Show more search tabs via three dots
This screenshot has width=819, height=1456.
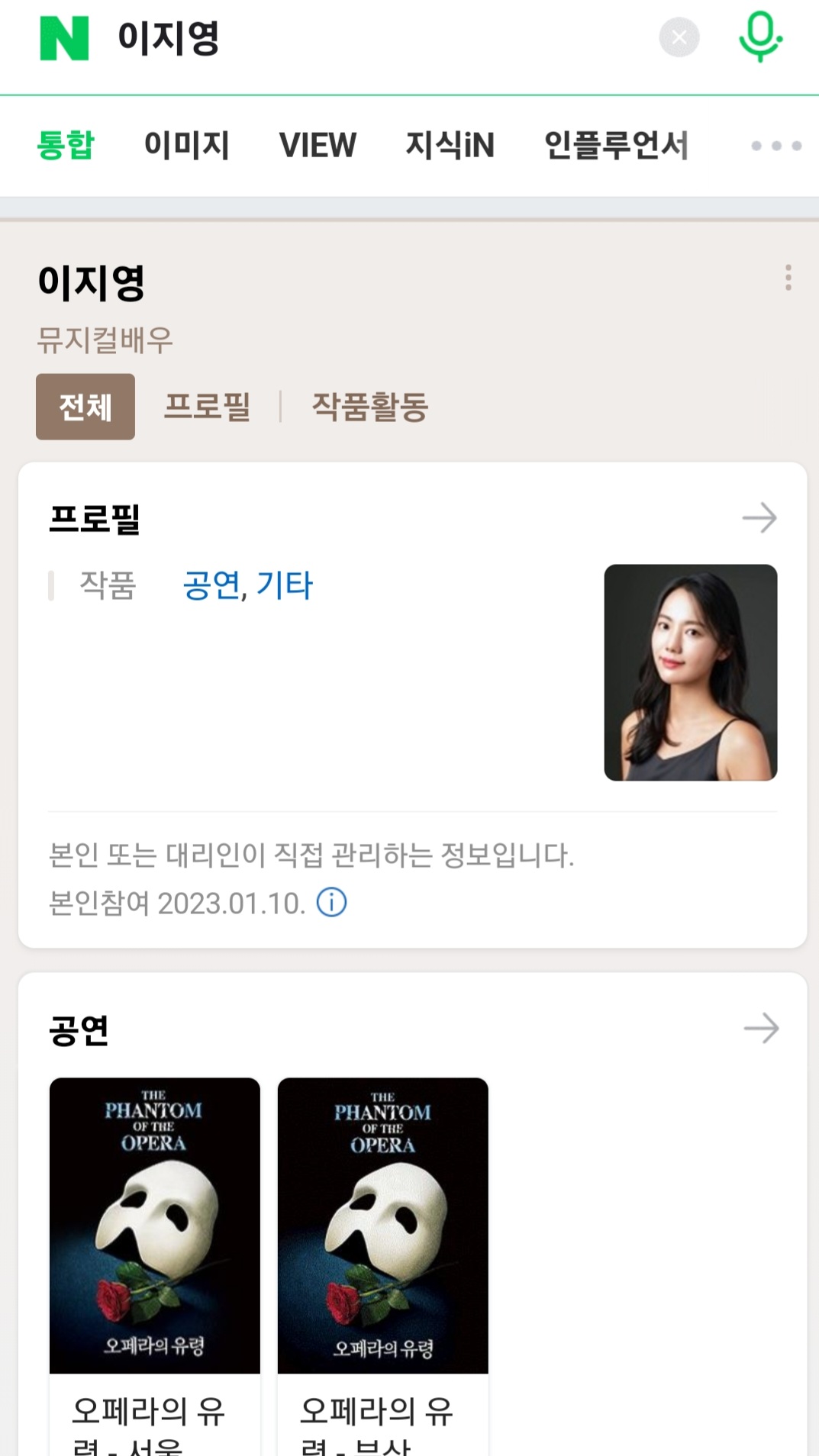click(776, 145)
